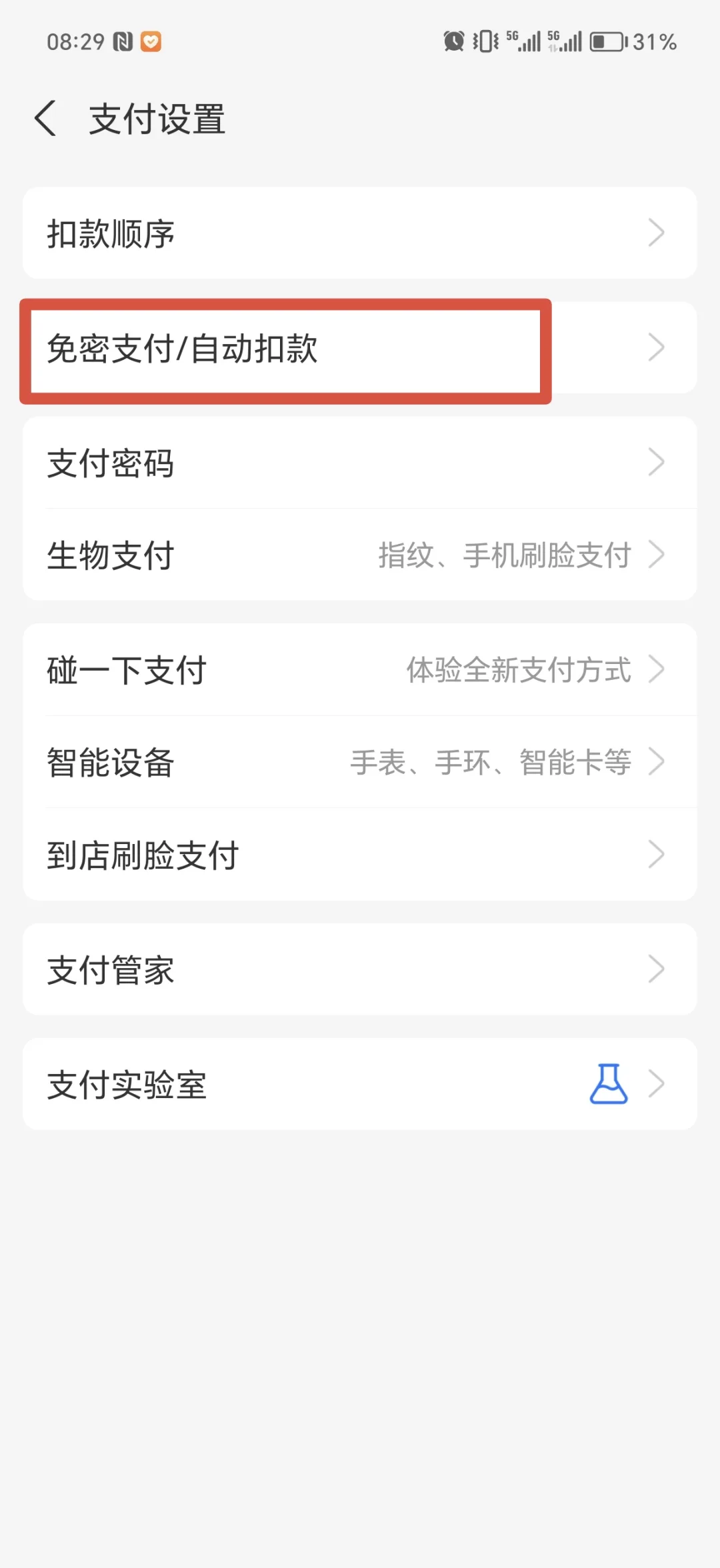Tap the back arrow to exit payment settings

pos(44,119)
